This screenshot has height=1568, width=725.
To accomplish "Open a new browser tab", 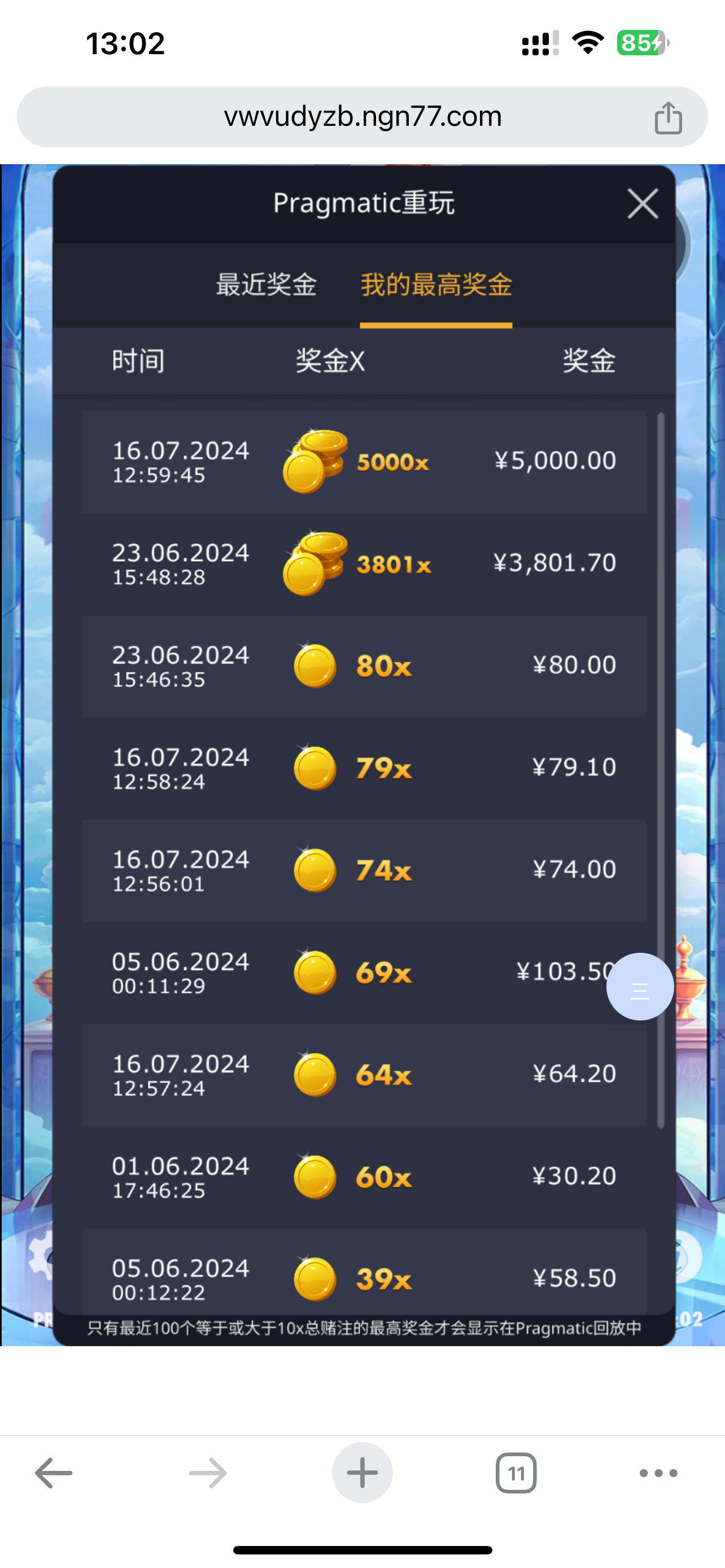I will pyautogui.click(x=362, y=1473).
